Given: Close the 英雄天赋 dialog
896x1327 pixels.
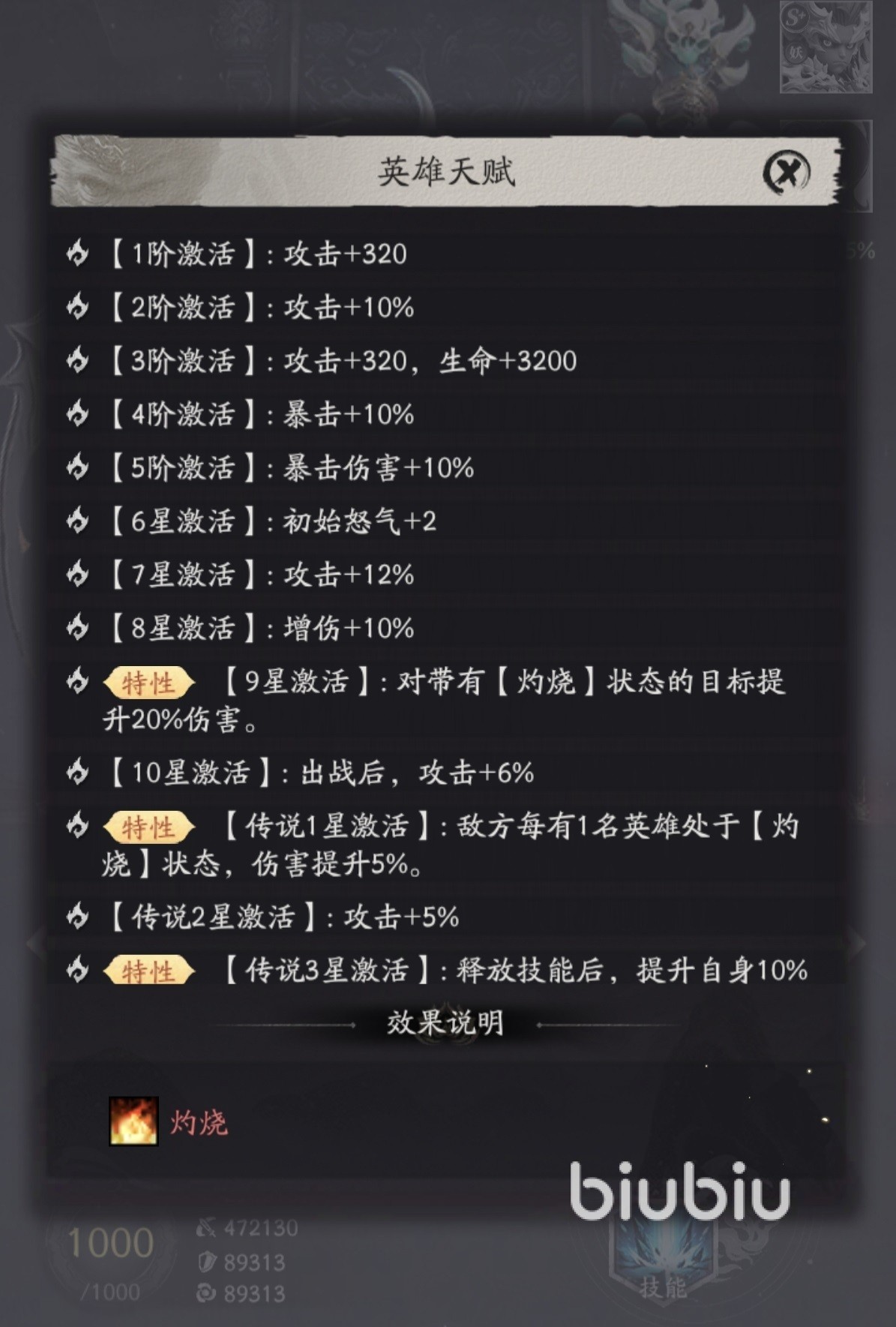Looking at the screenshot, I should tap(787, 172).
